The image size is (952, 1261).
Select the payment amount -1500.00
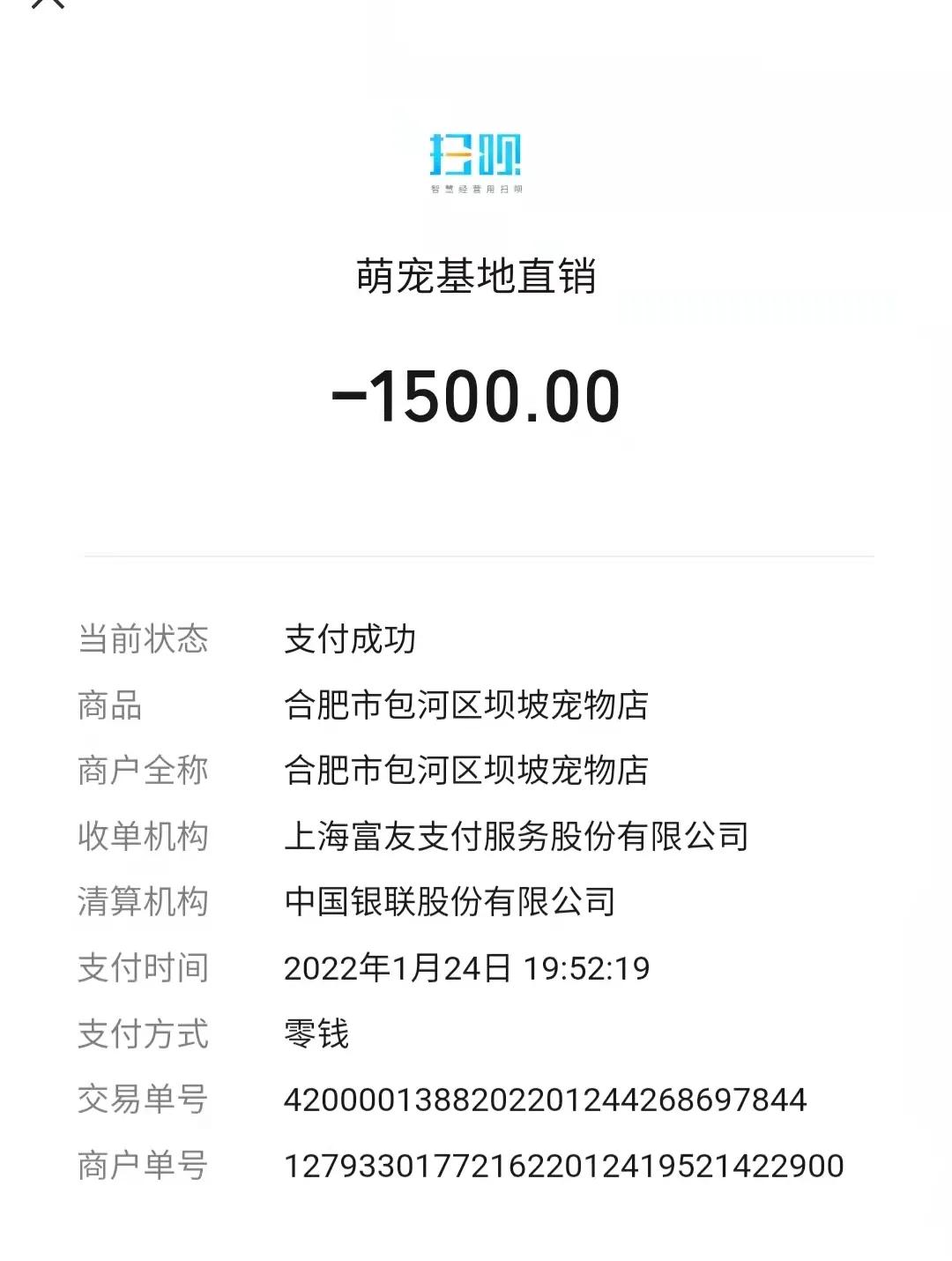tap(476, 397)
